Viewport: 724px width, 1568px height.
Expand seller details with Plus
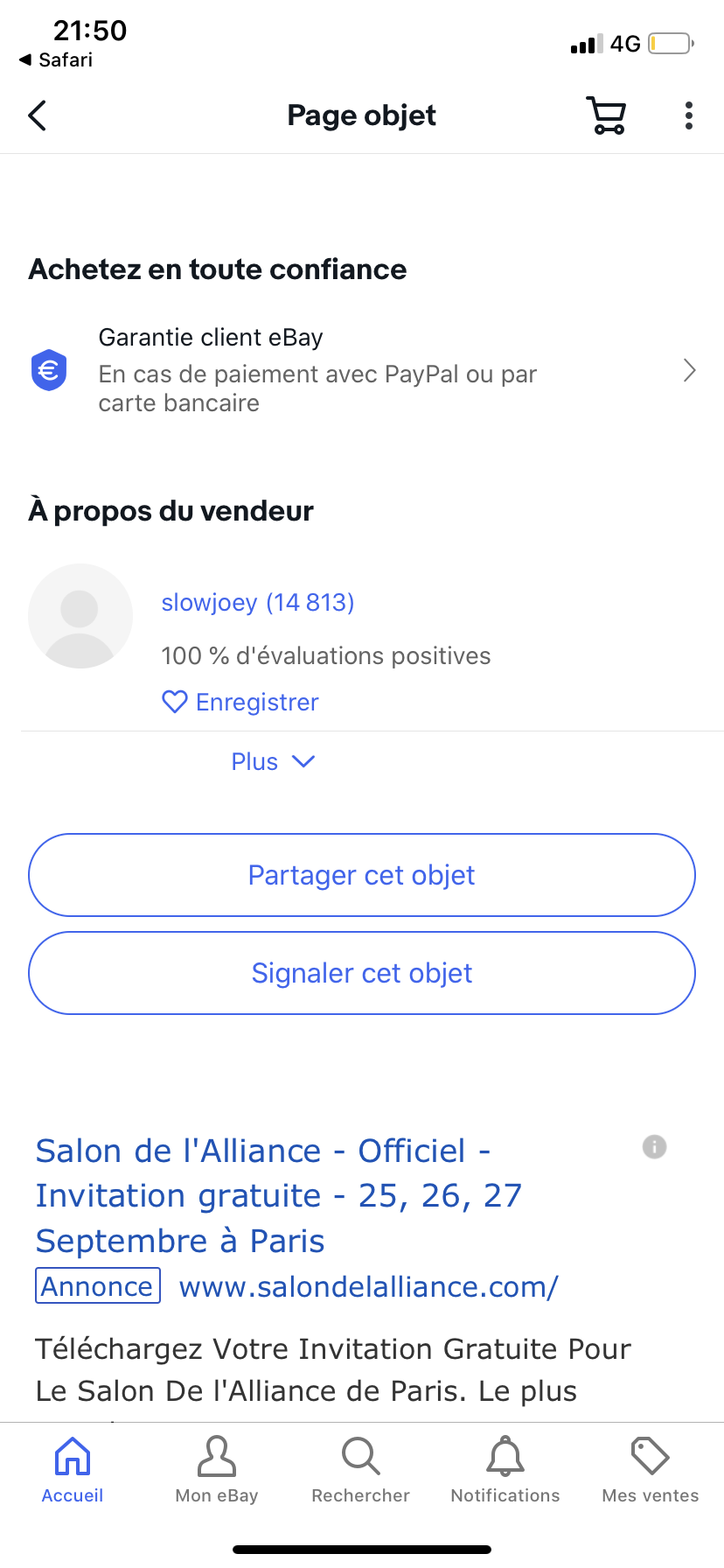[273, 762]
